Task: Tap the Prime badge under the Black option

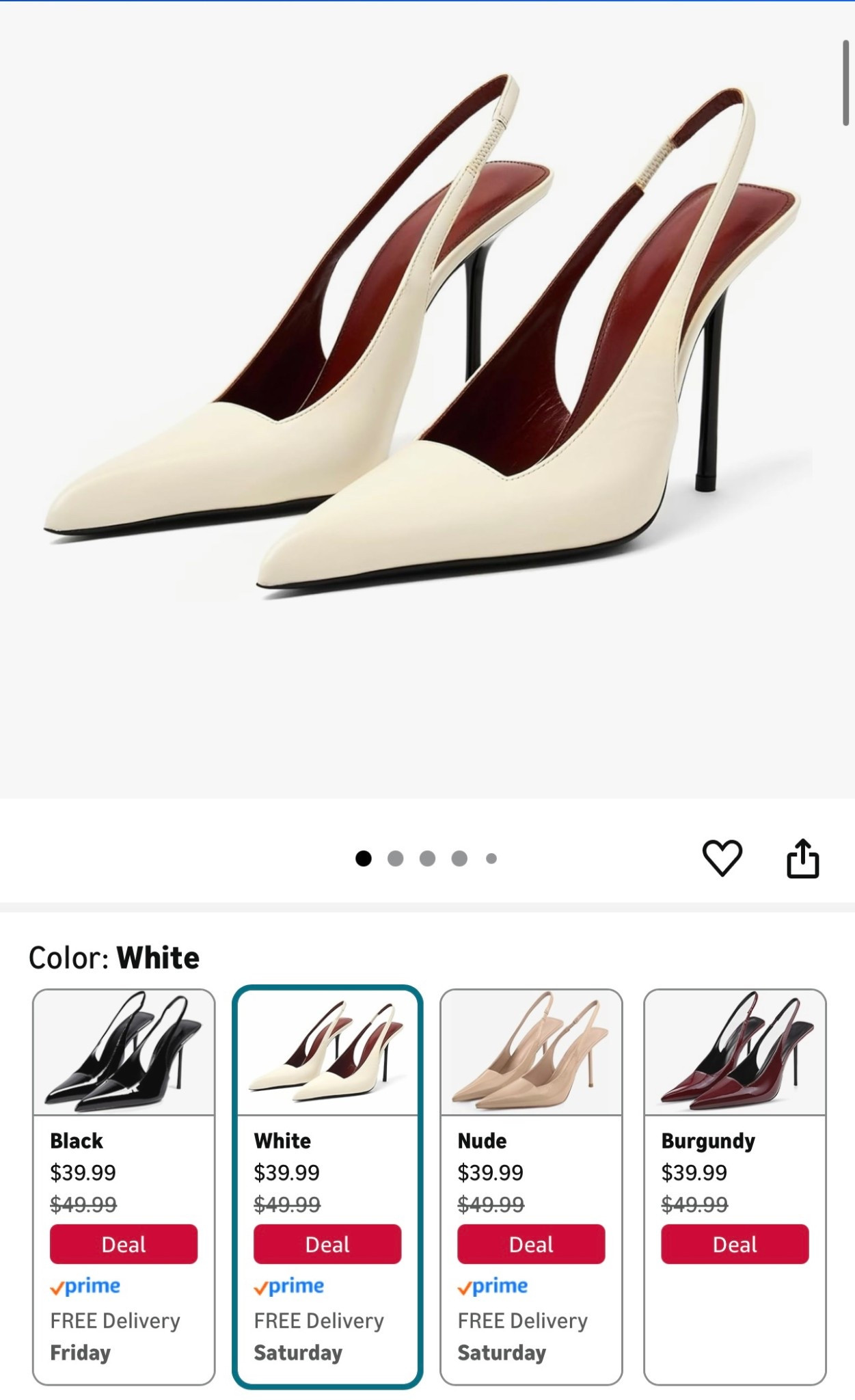Action: coord(85,1286)
